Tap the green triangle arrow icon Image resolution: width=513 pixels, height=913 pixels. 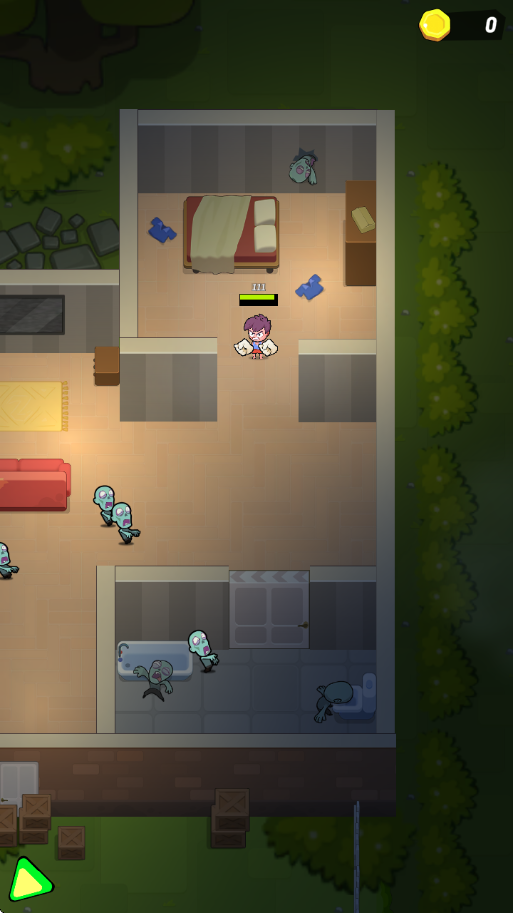point(29,880)
